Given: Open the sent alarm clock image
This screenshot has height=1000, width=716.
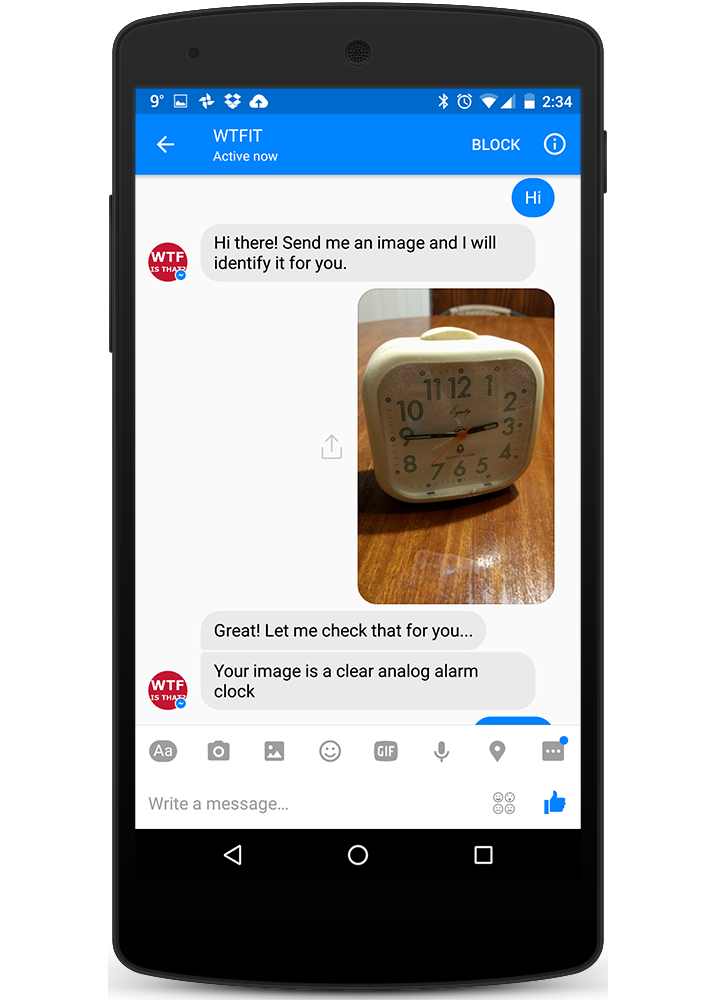Looking at the screenshot, I should point(455,446).
